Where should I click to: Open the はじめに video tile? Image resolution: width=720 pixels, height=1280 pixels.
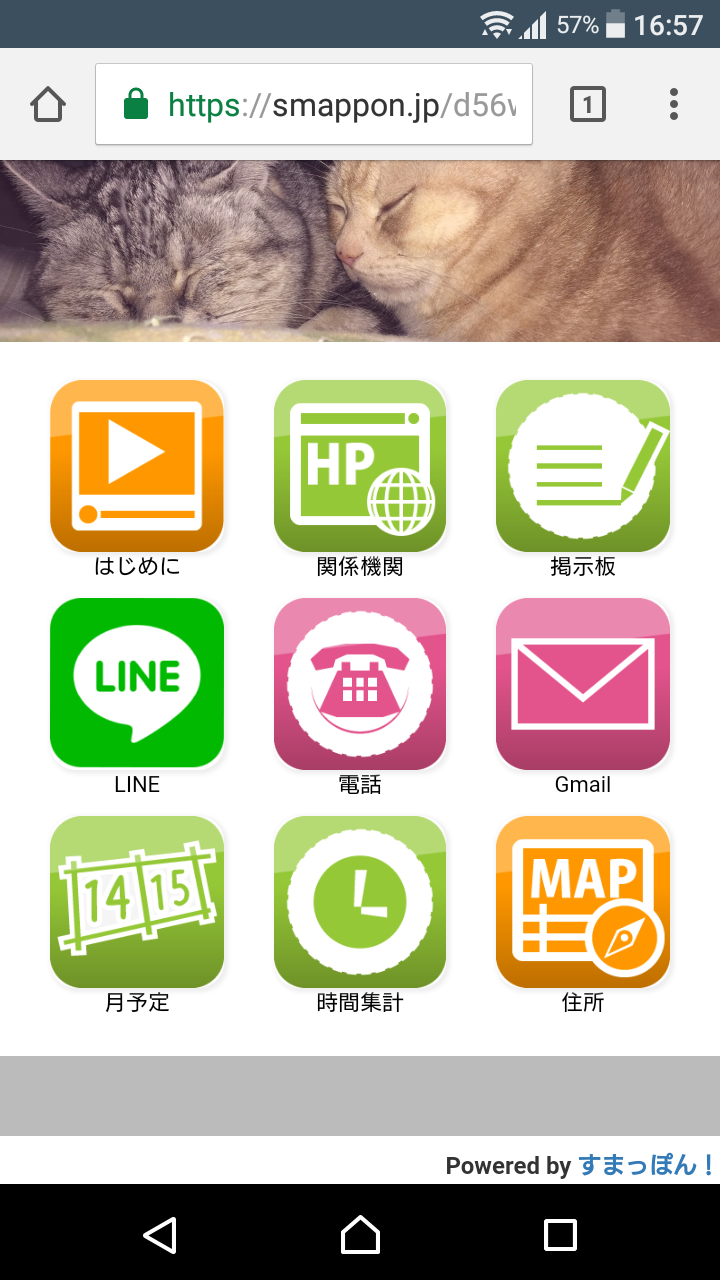point(137,466)
